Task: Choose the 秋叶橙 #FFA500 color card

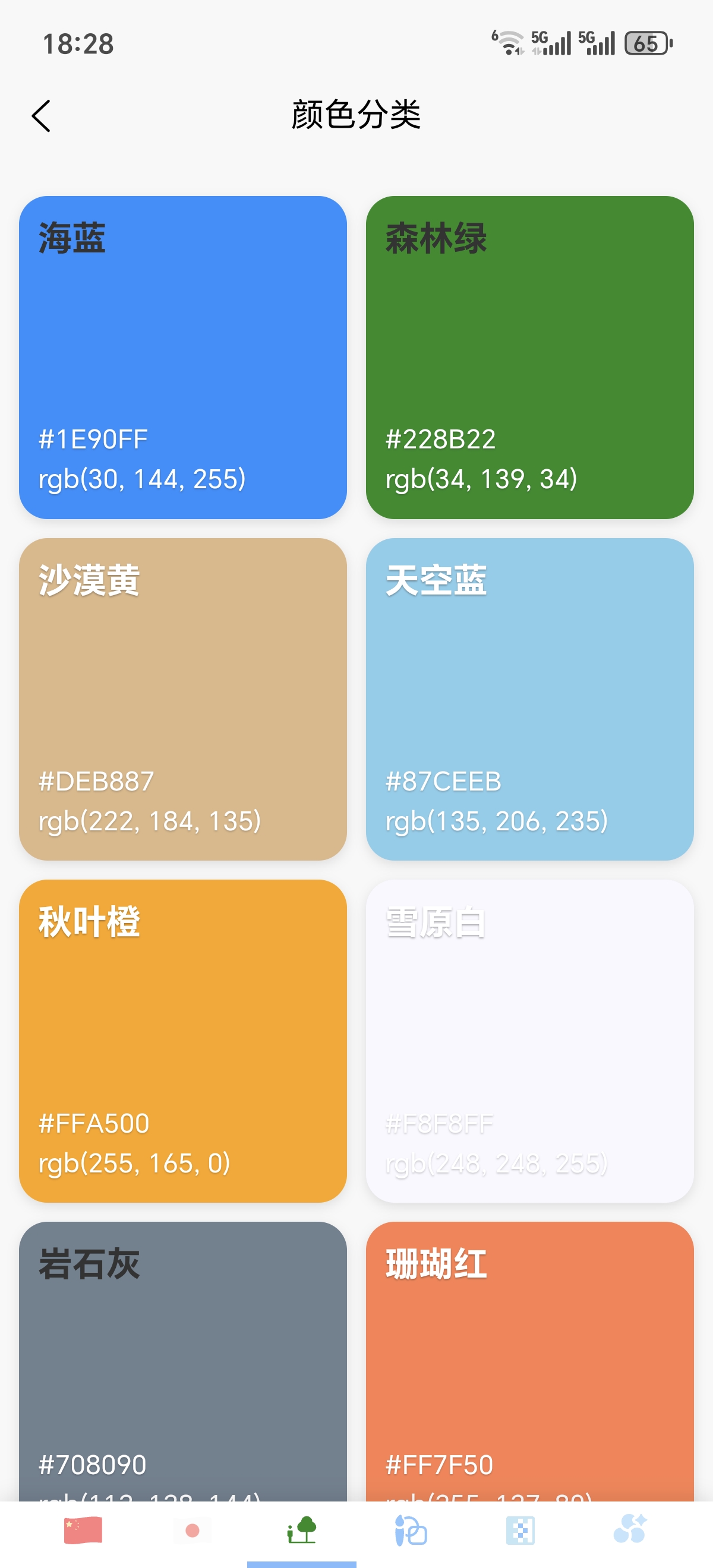Action: 182,1041
